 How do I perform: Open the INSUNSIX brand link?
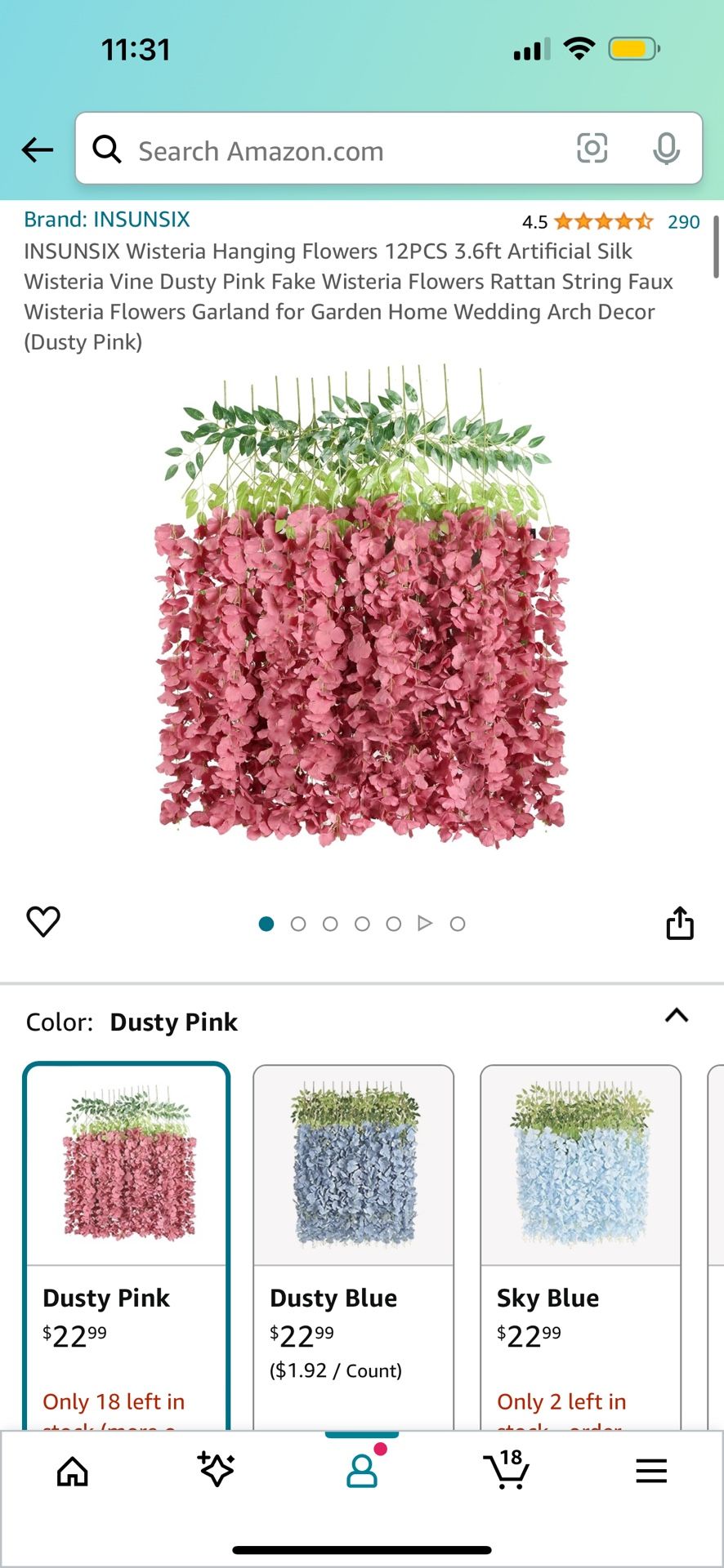(x=107, y=220)
